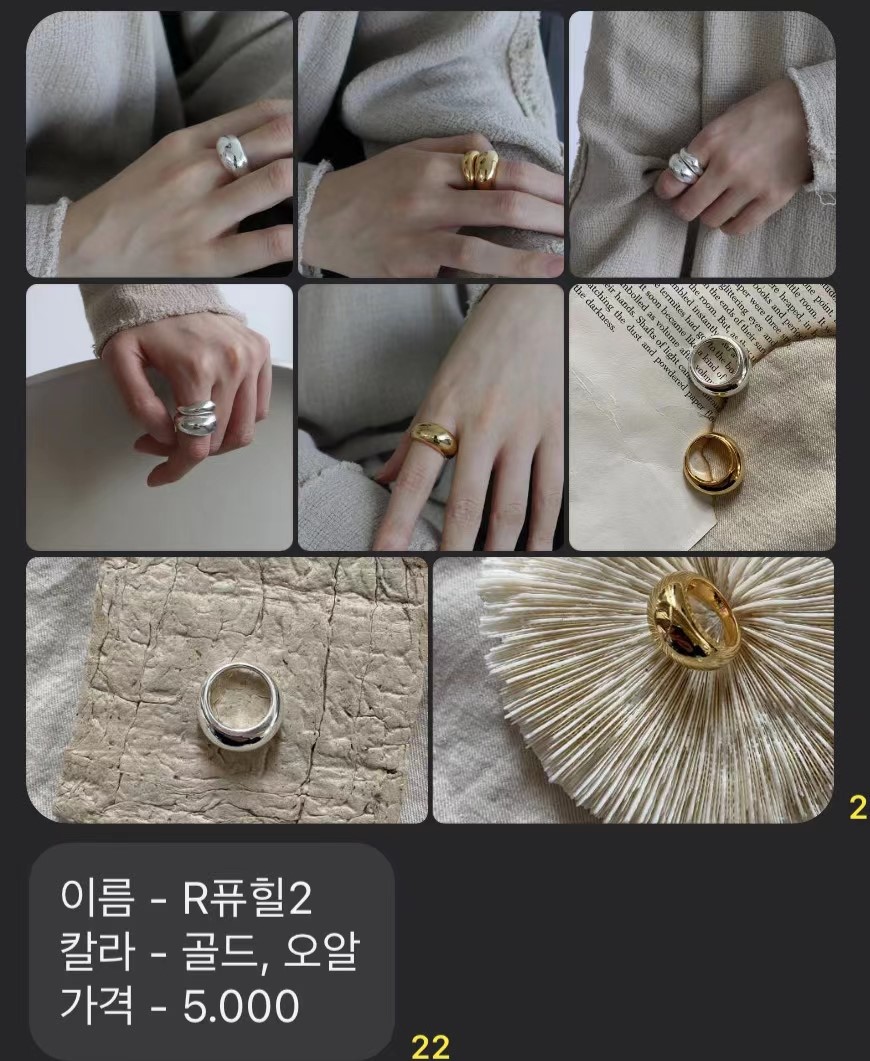This screenshot has width=870, height=1061.
Task: View the gold ring on a hand resting on the knee
Action: pos(431,417)
